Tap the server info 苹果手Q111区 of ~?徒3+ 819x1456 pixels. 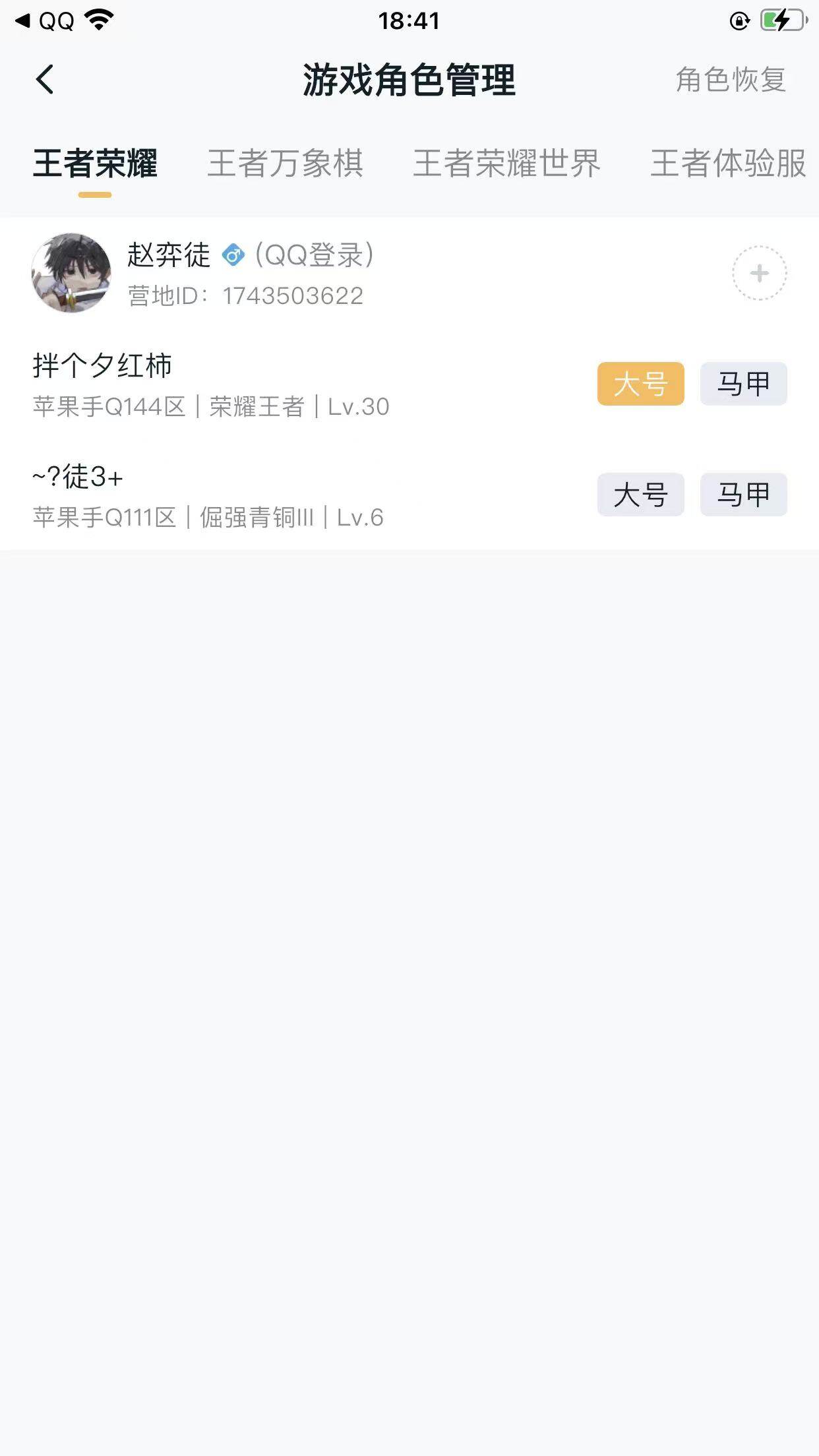pos(106,518)
